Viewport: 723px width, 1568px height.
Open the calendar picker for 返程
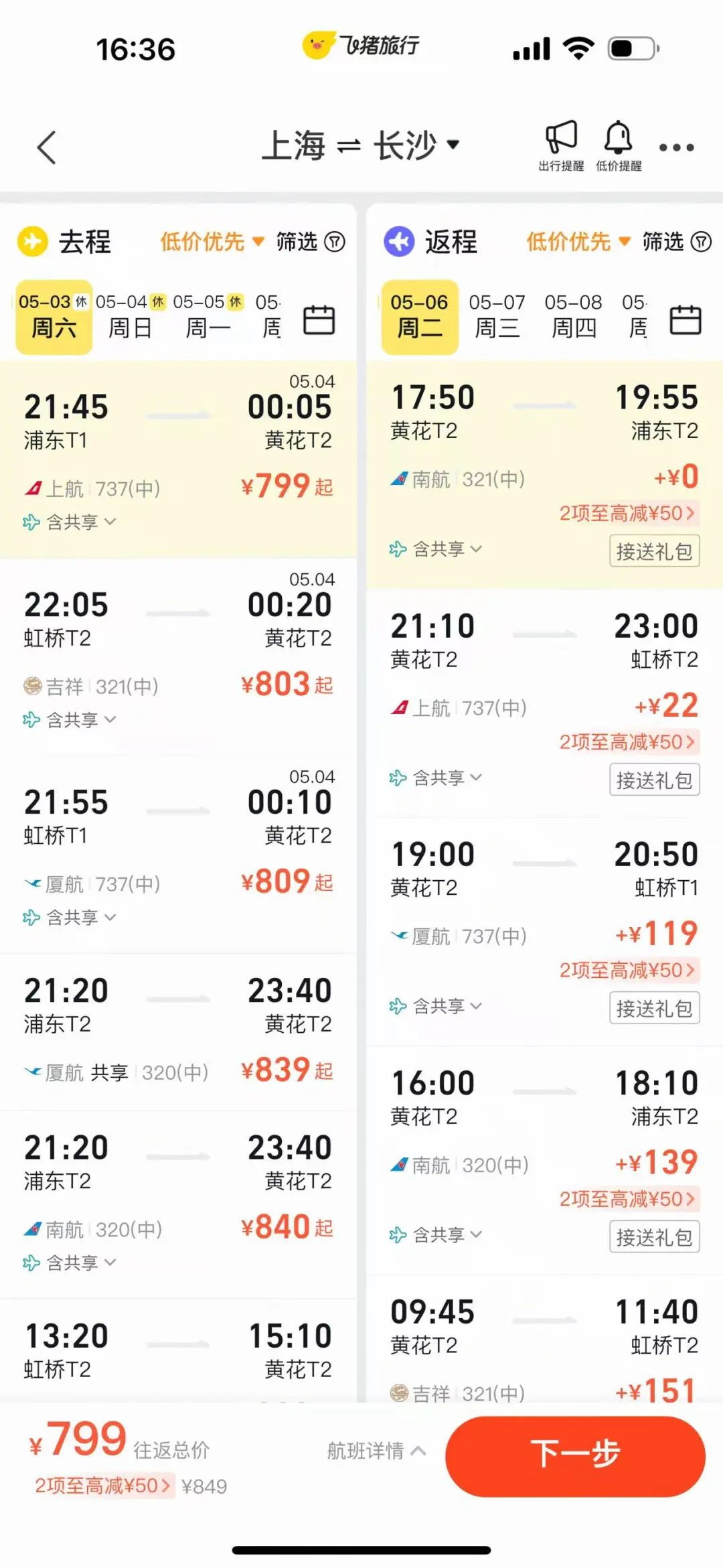(686, 319)
